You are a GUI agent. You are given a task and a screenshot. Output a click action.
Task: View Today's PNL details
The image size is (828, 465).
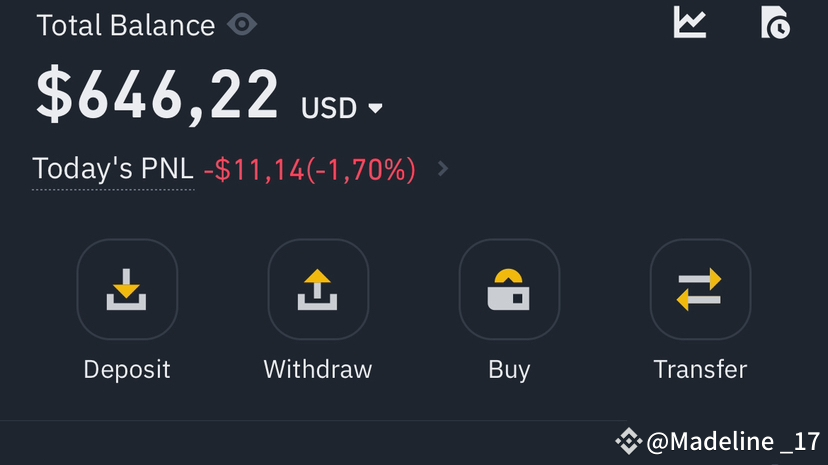(443, 169)
